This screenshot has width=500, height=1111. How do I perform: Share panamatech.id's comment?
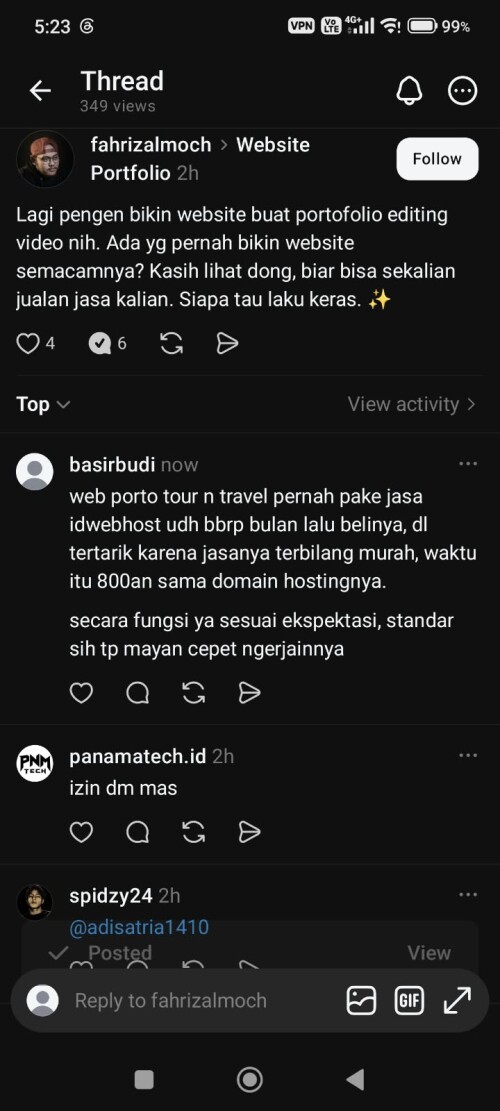(x=249, y=832)
